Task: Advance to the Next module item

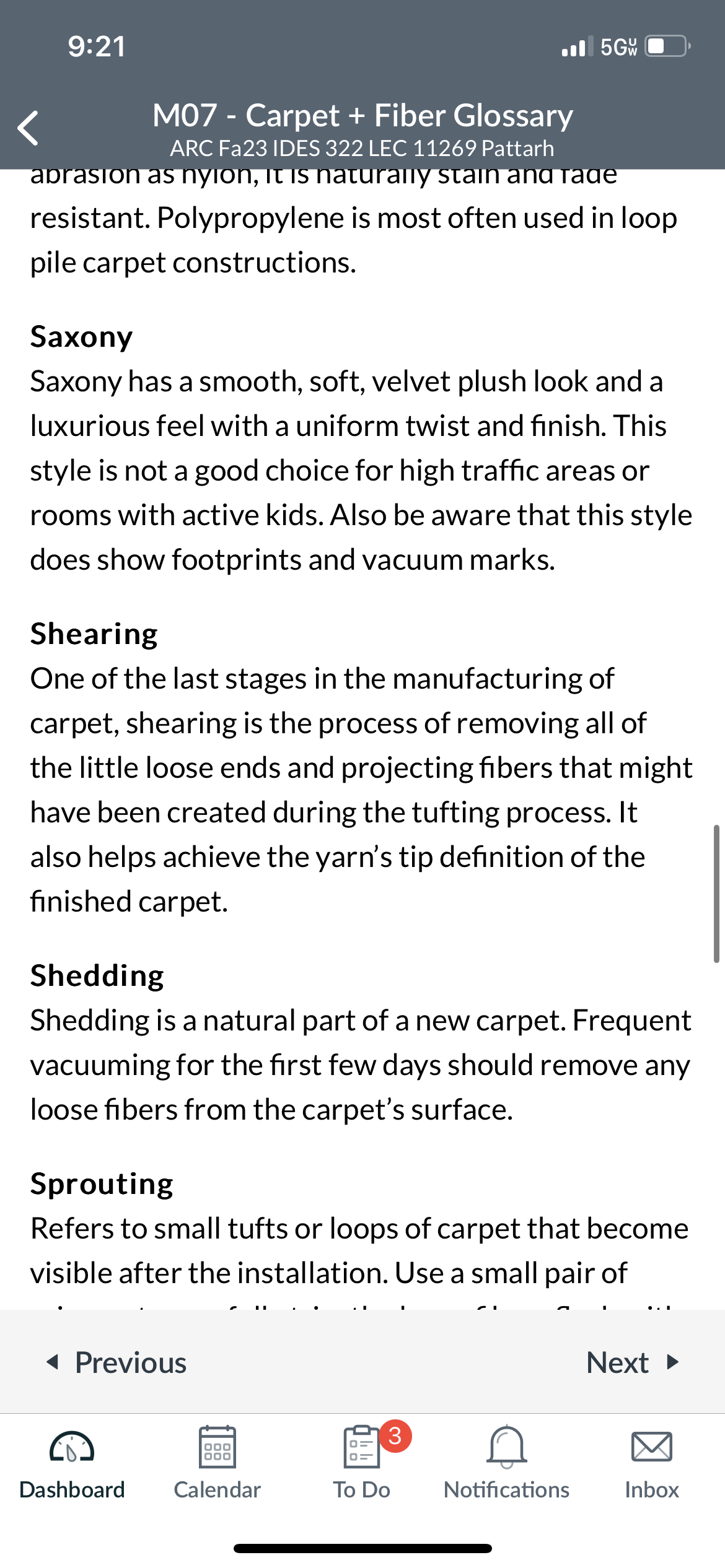Action: pyautogui.click(x=633, y=1363)
